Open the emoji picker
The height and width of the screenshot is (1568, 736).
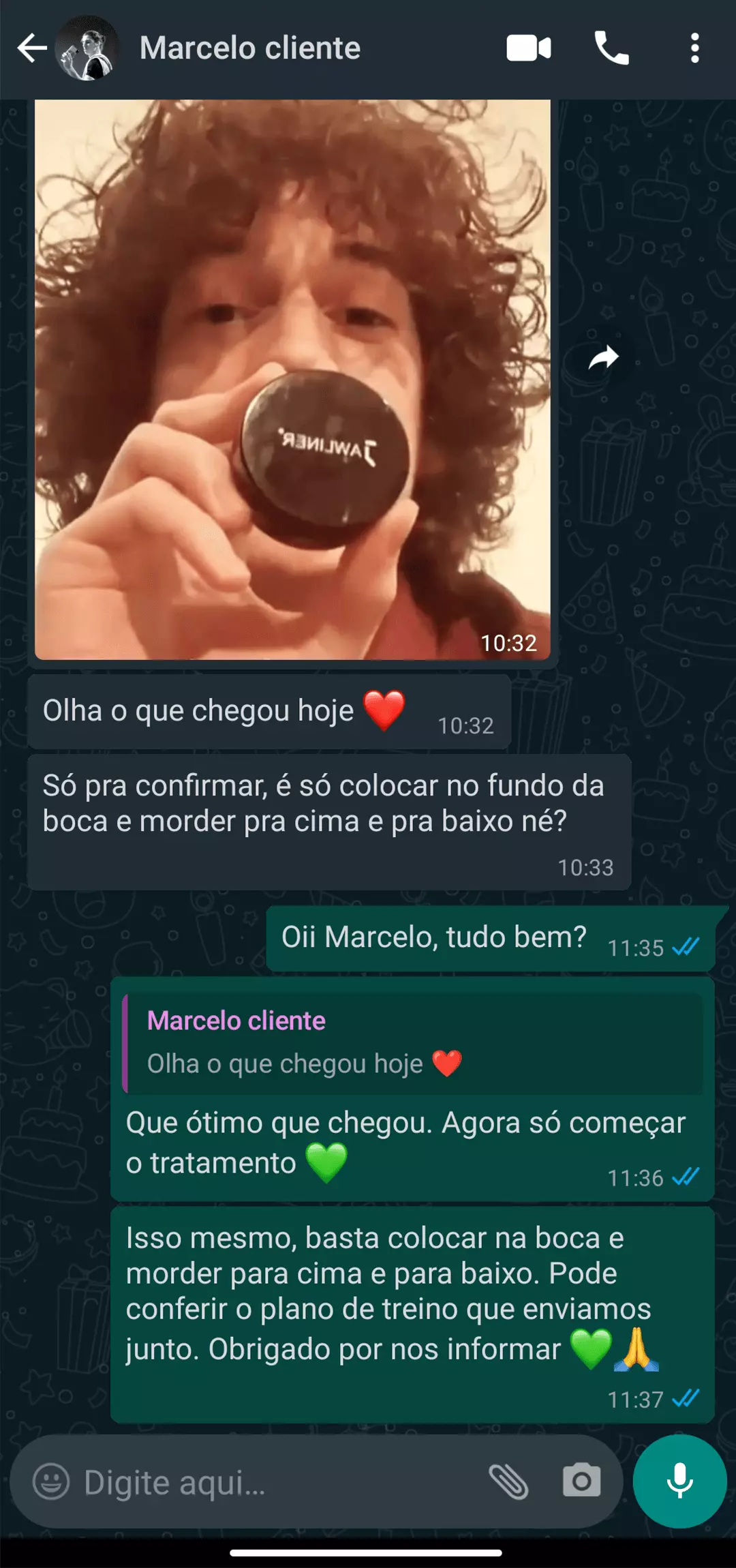[51, 1482]
